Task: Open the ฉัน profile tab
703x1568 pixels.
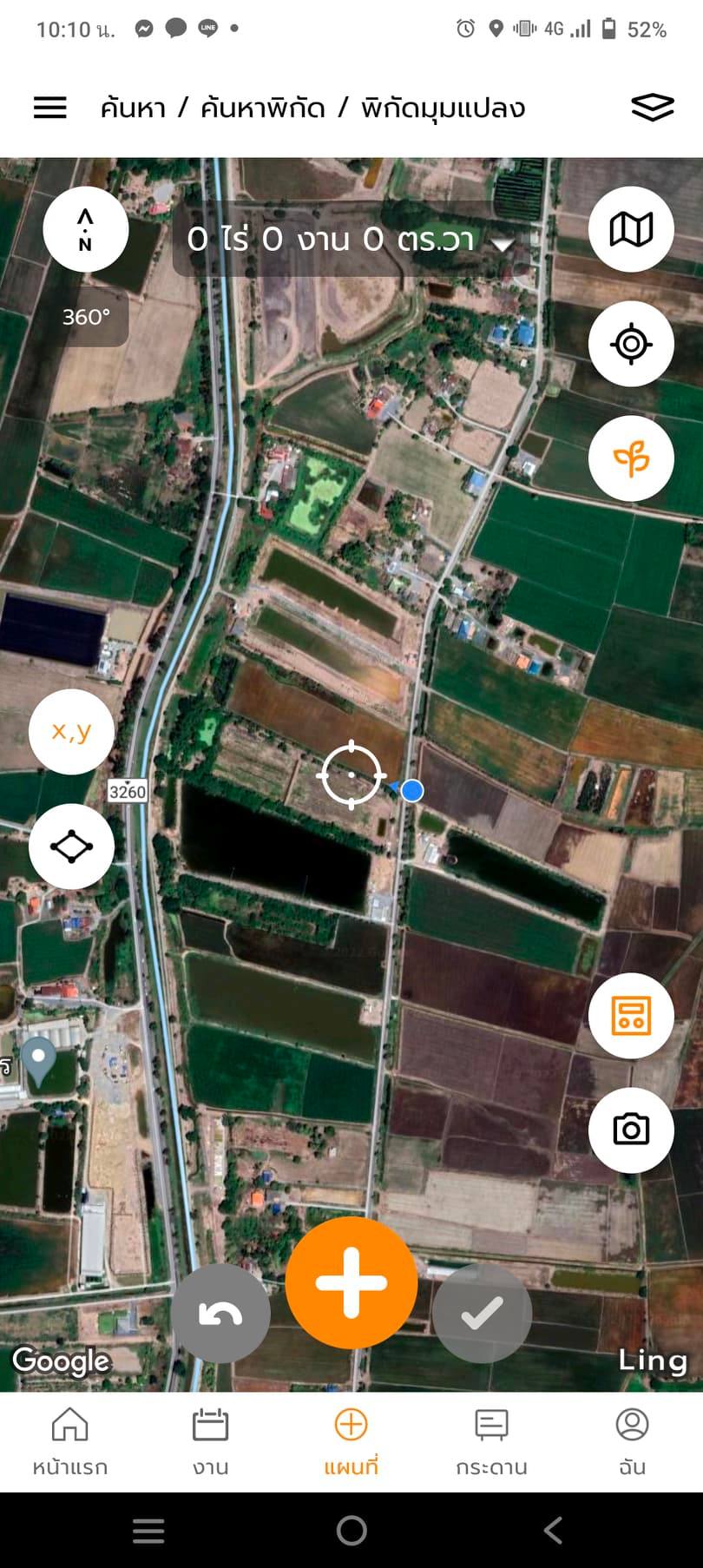Action: 633,1443
